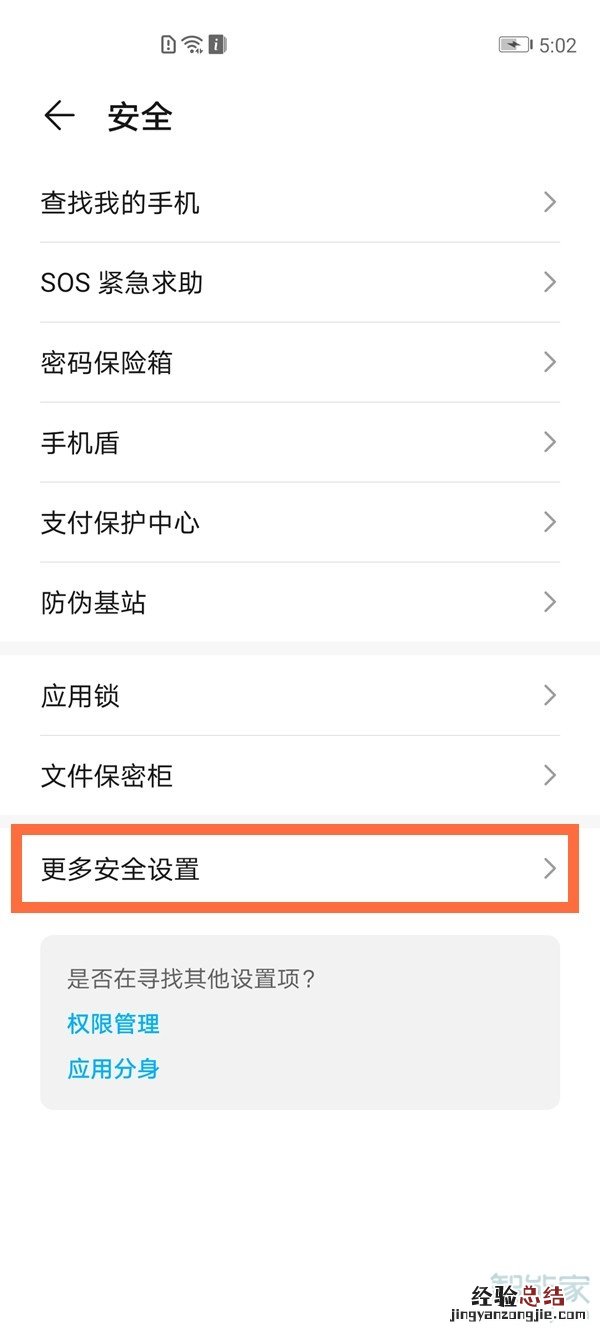Open 密码保险箱

300,362
